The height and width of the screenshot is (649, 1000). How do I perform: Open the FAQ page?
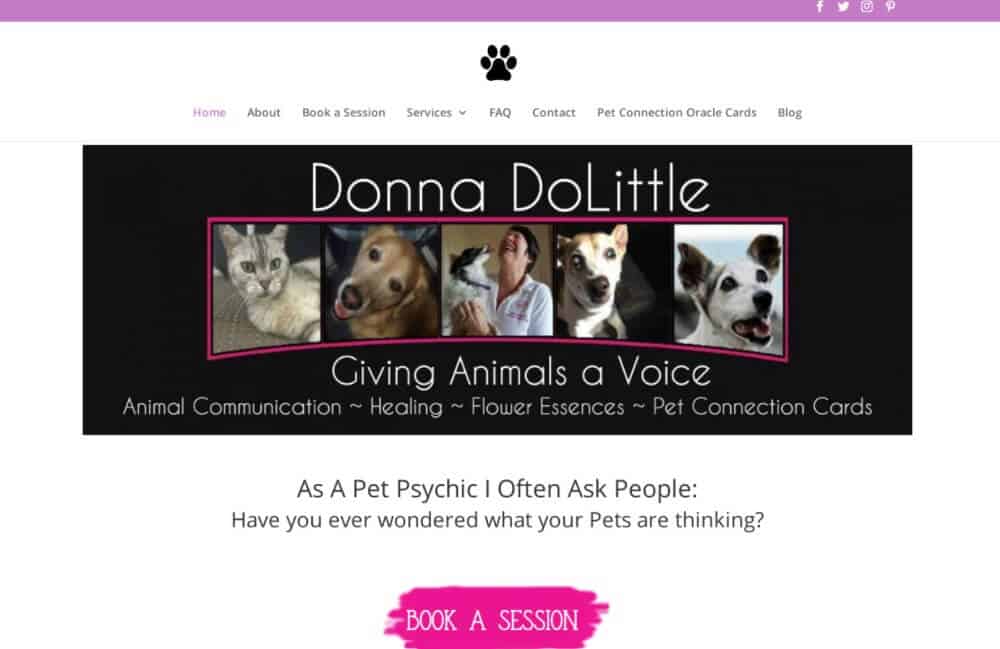pos(500,113)
